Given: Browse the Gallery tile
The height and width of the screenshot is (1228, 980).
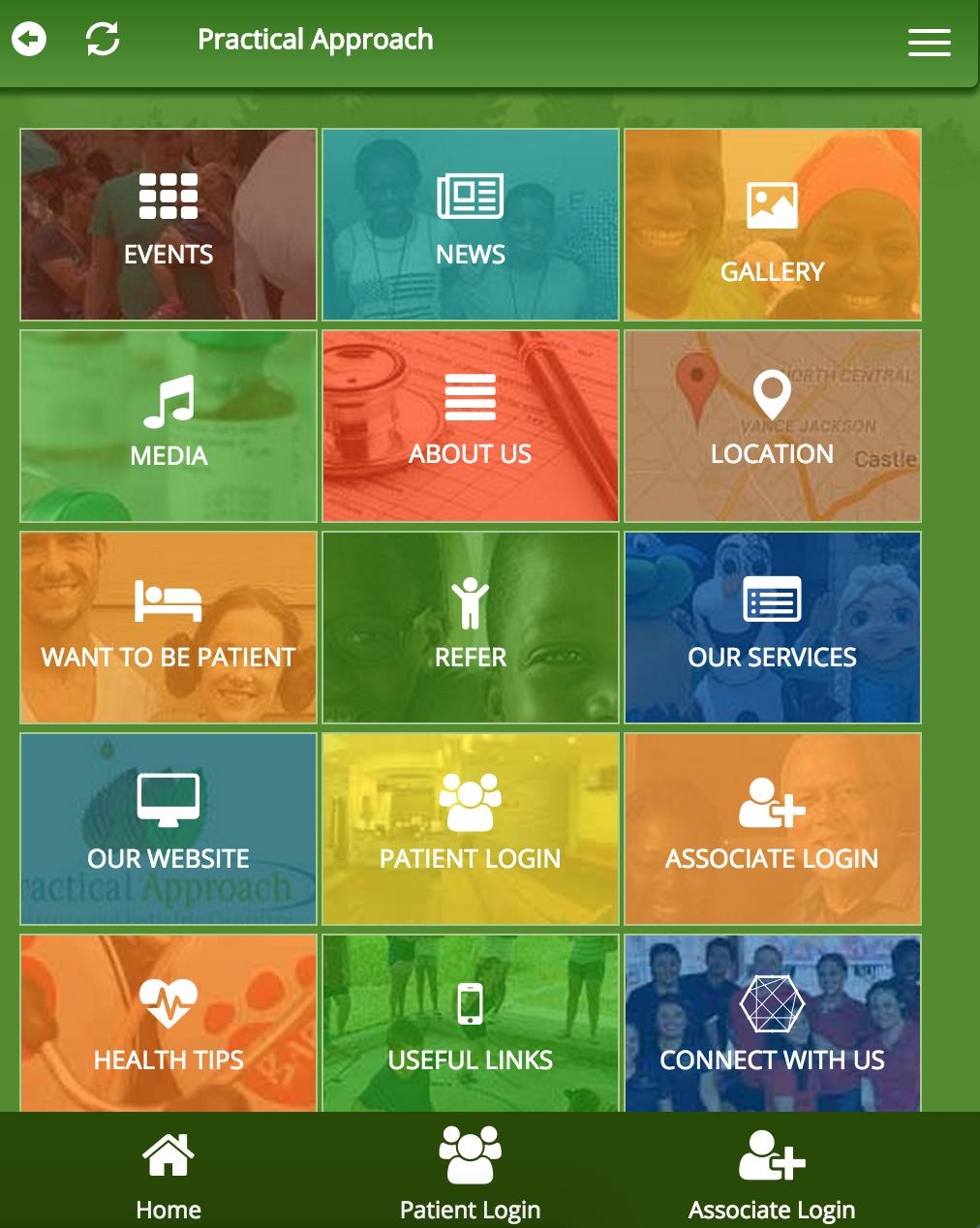Looking at the screenshot, I should coord(772,225).
